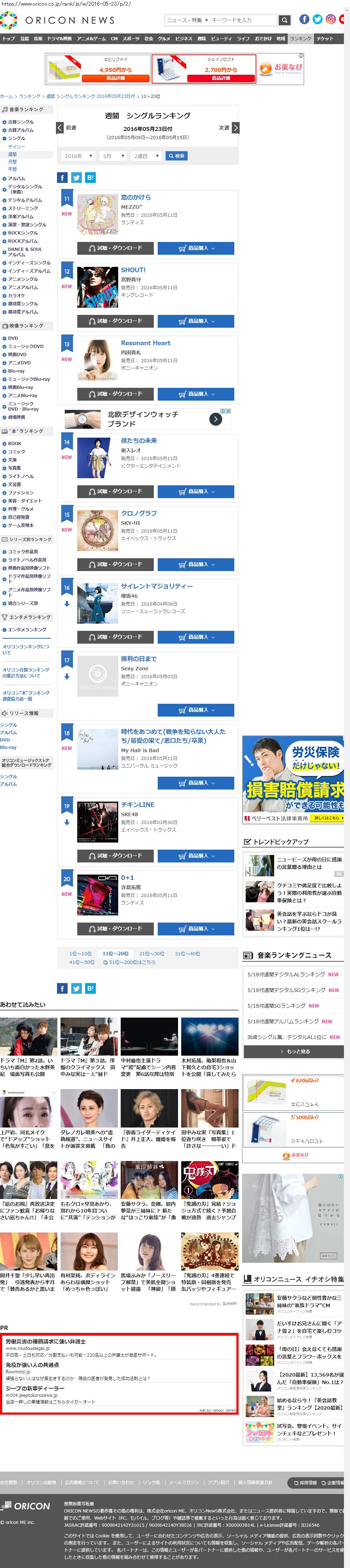Tap 商品購入 for Resonant Heart
The width and height of the screenshot is (350, 1568).
pos(196,394)
